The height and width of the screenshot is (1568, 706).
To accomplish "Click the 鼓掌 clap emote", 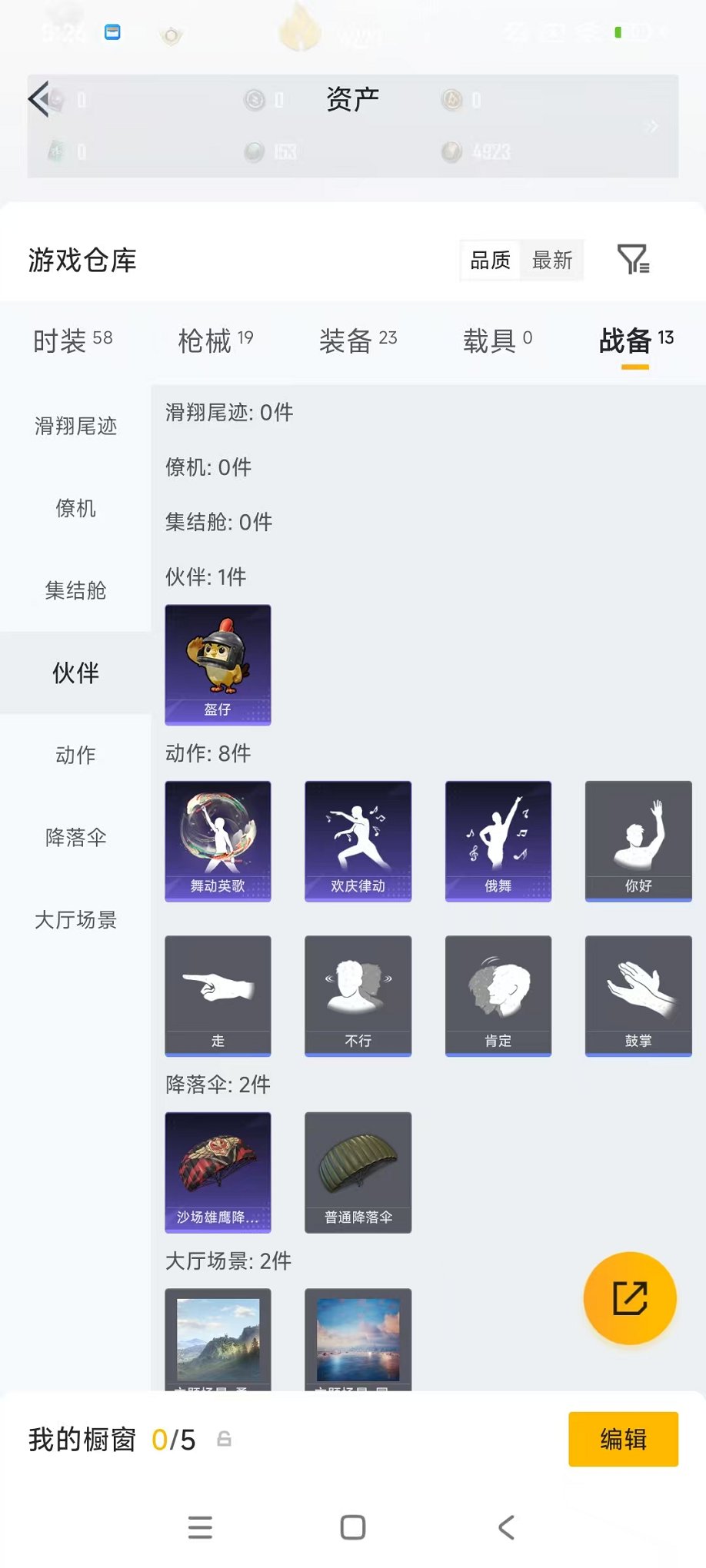I will (x=638, y=995).
